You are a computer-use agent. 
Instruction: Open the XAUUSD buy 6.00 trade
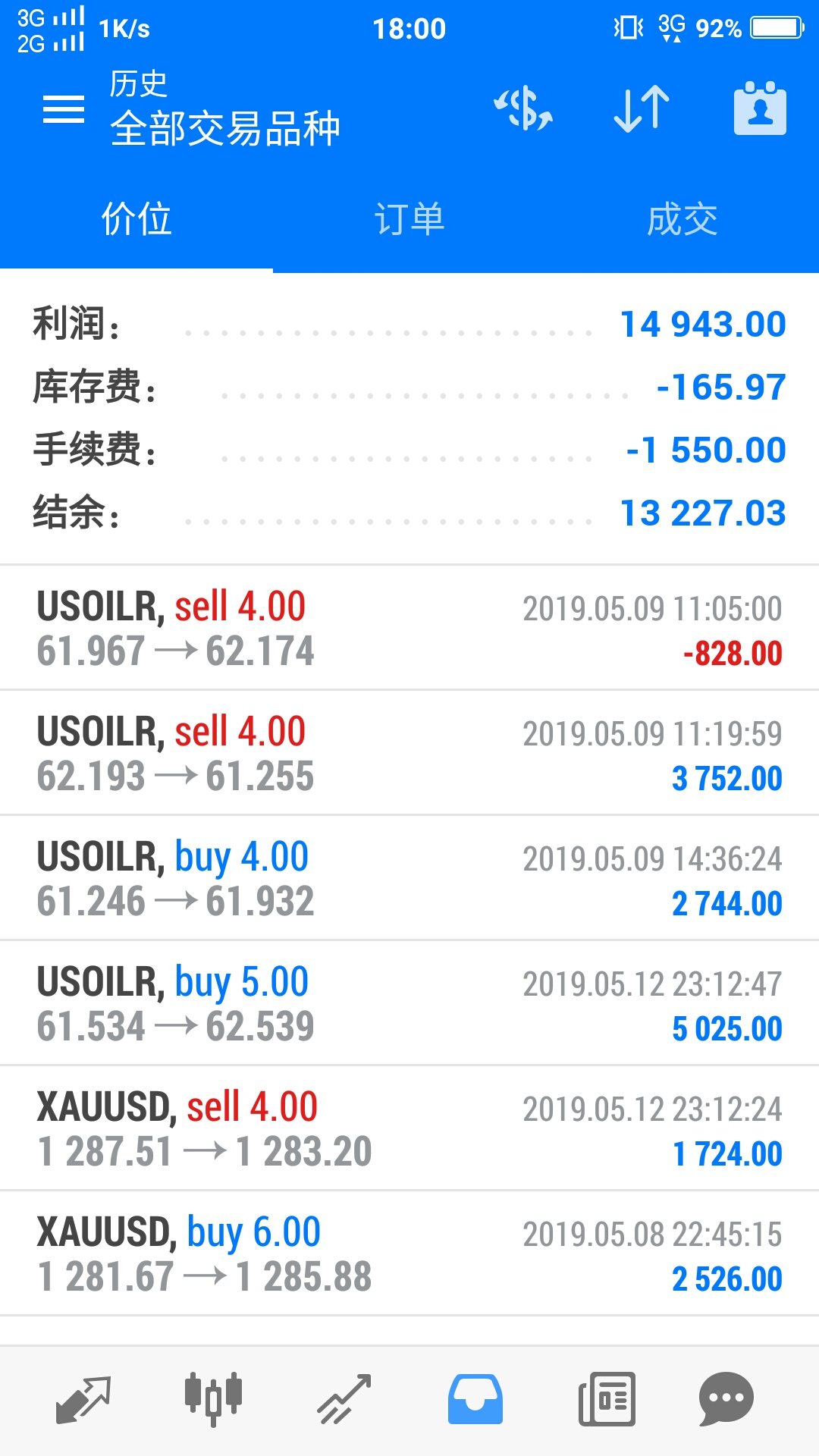click(409, 1254)
